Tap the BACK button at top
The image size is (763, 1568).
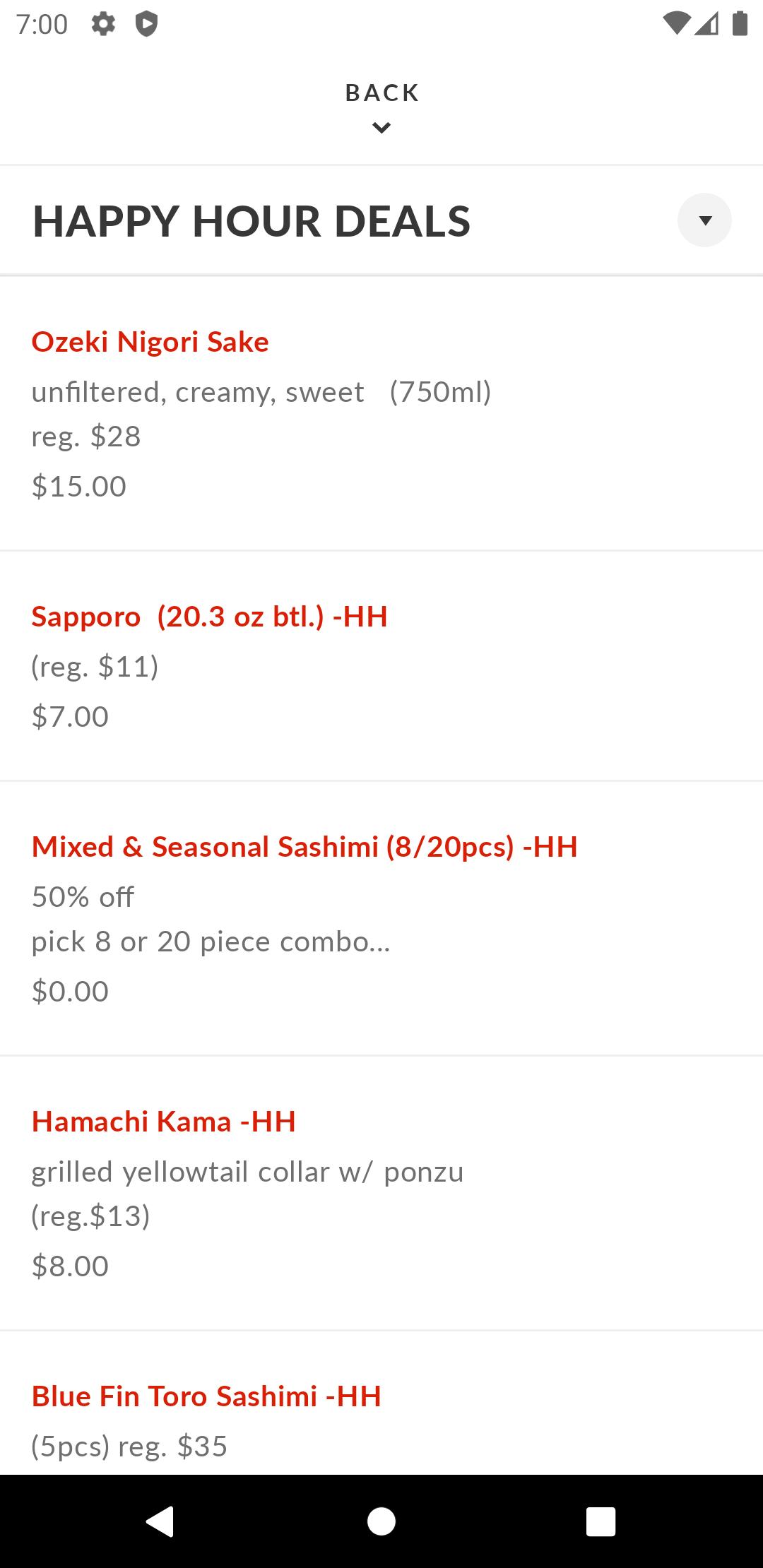[381, 106]
